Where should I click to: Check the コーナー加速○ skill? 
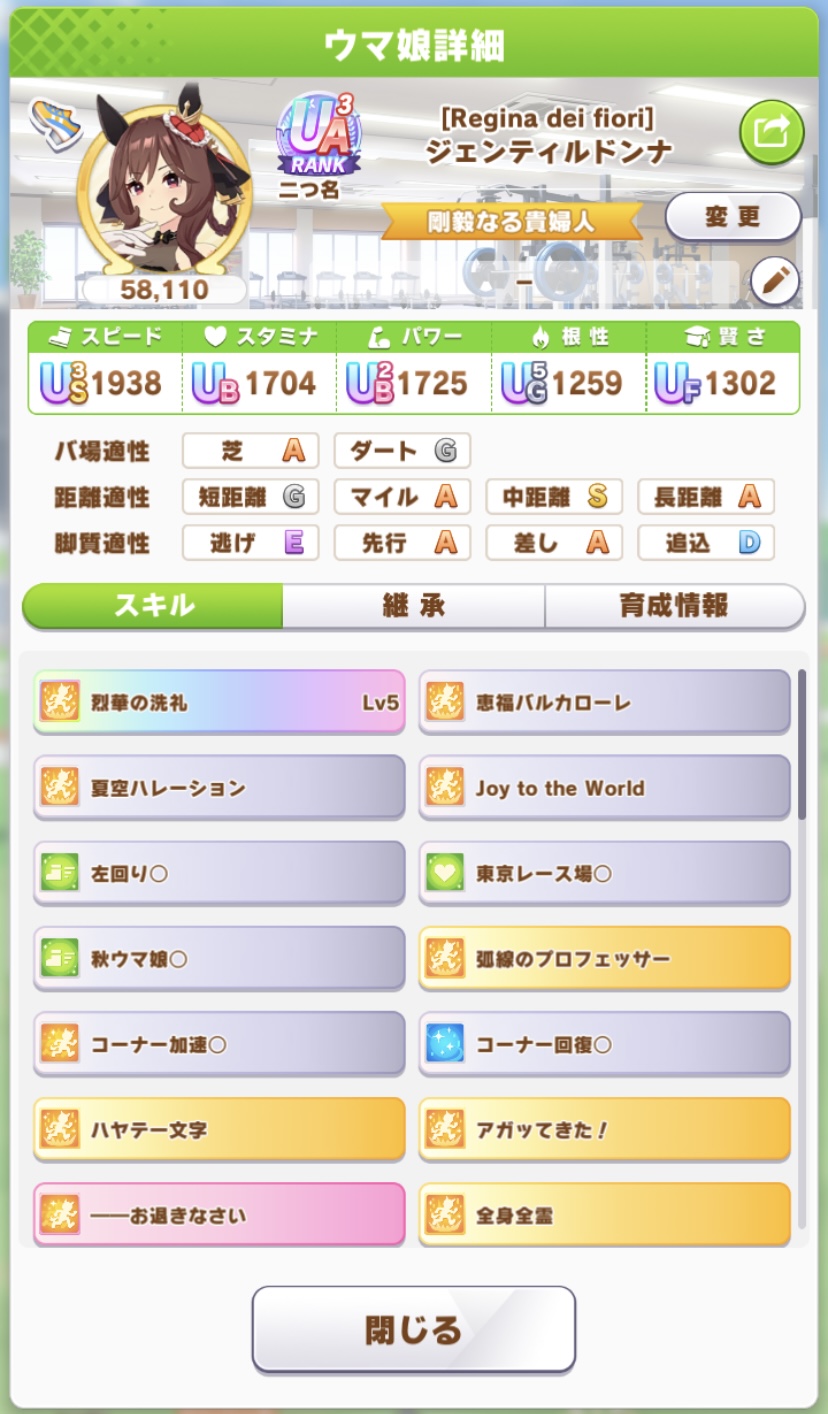pos(219,1044)
